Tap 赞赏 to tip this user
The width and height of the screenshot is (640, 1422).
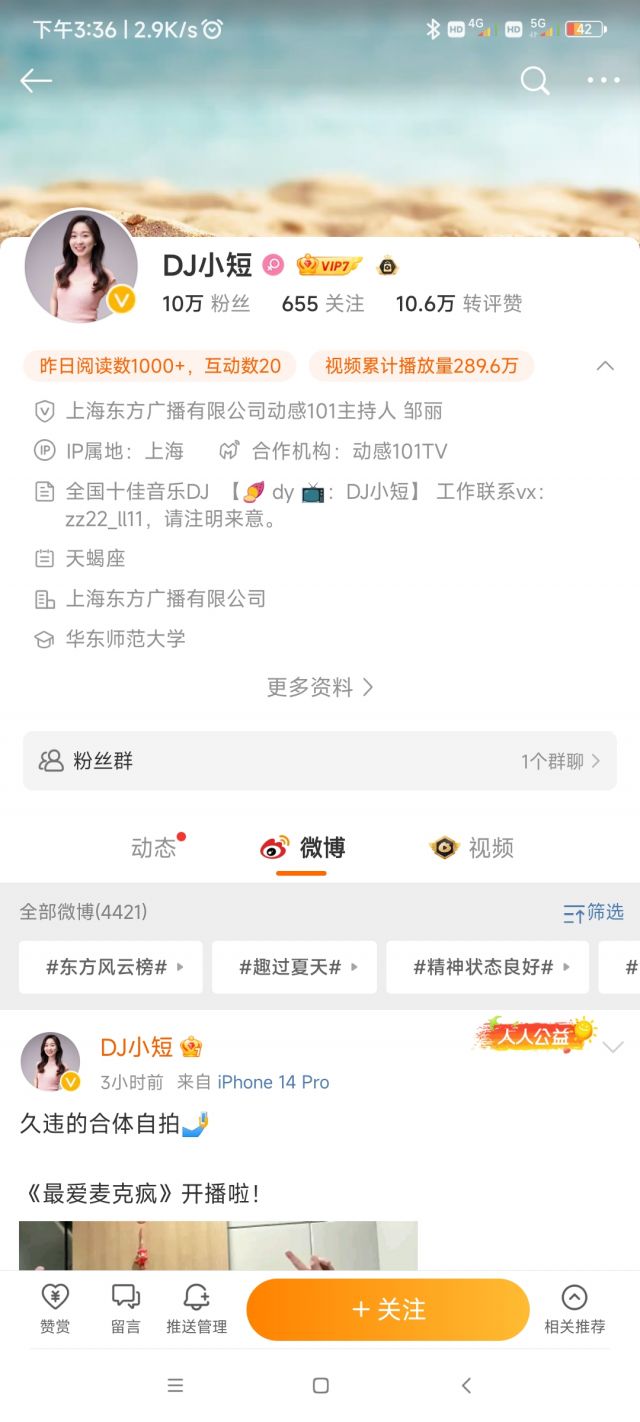[x=55, y=1309]
